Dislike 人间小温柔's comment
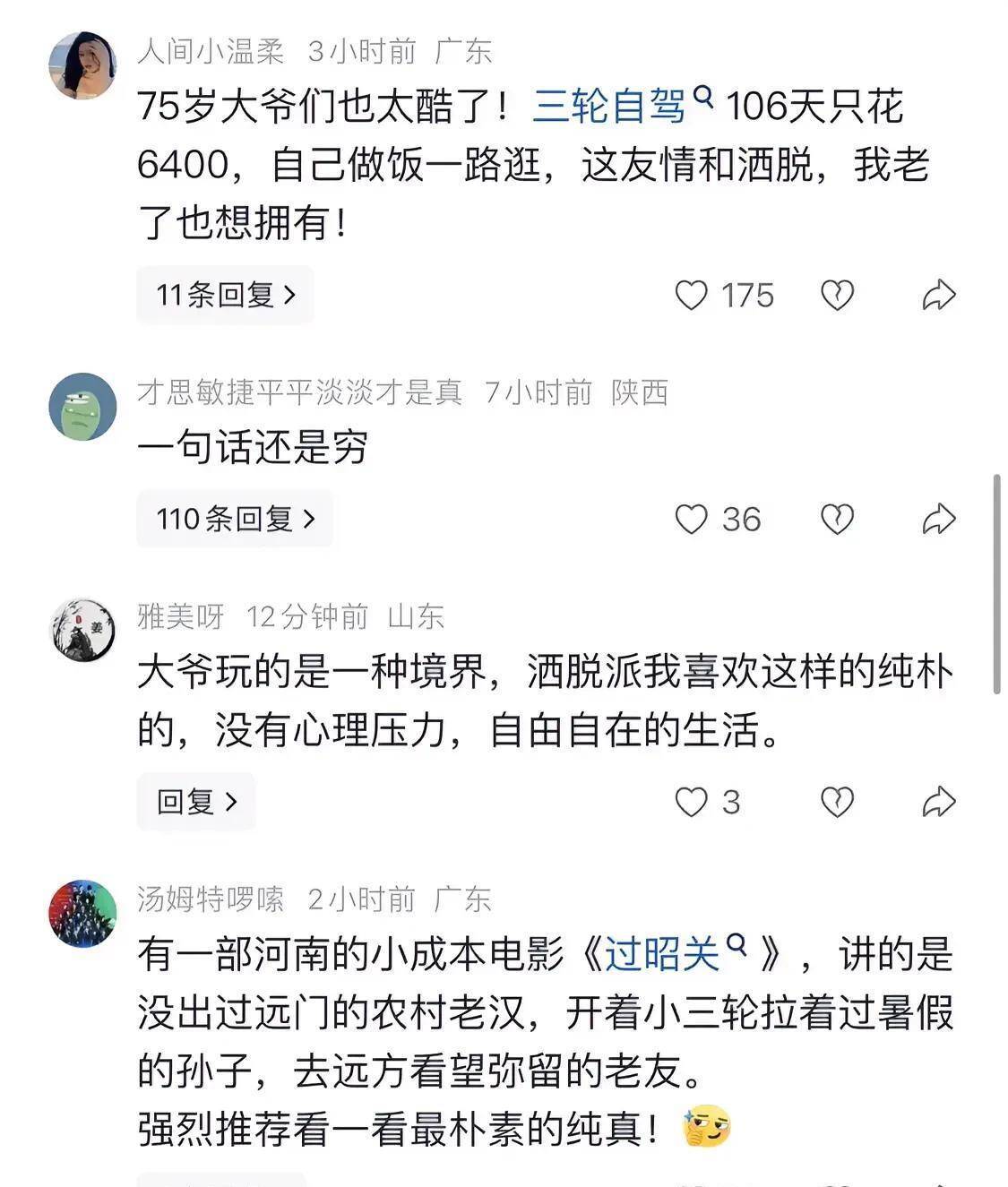This screenshot has height=1187, width=1008. tap(837, 295)
